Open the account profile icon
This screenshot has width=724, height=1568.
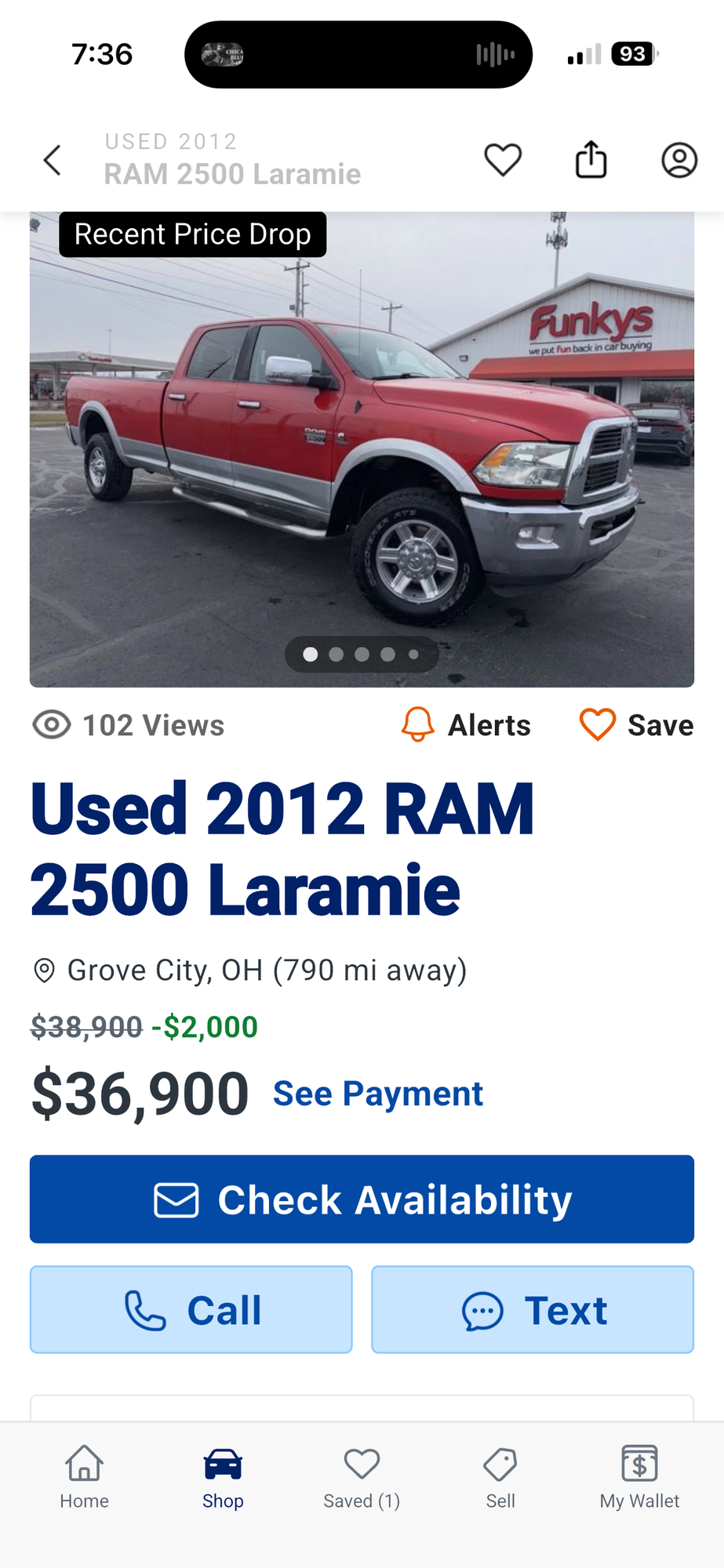pos(679,160)
